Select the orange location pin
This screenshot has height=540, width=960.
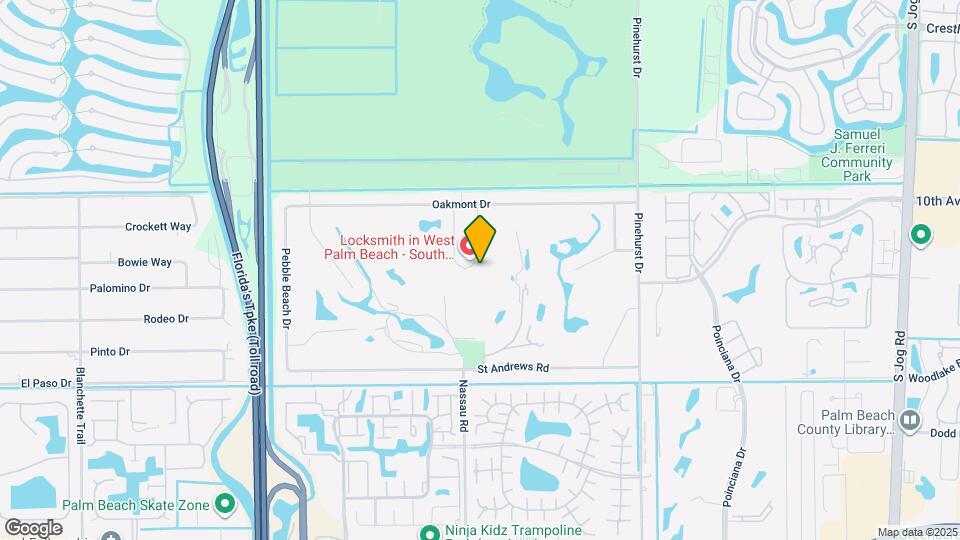tap(481, 239)
